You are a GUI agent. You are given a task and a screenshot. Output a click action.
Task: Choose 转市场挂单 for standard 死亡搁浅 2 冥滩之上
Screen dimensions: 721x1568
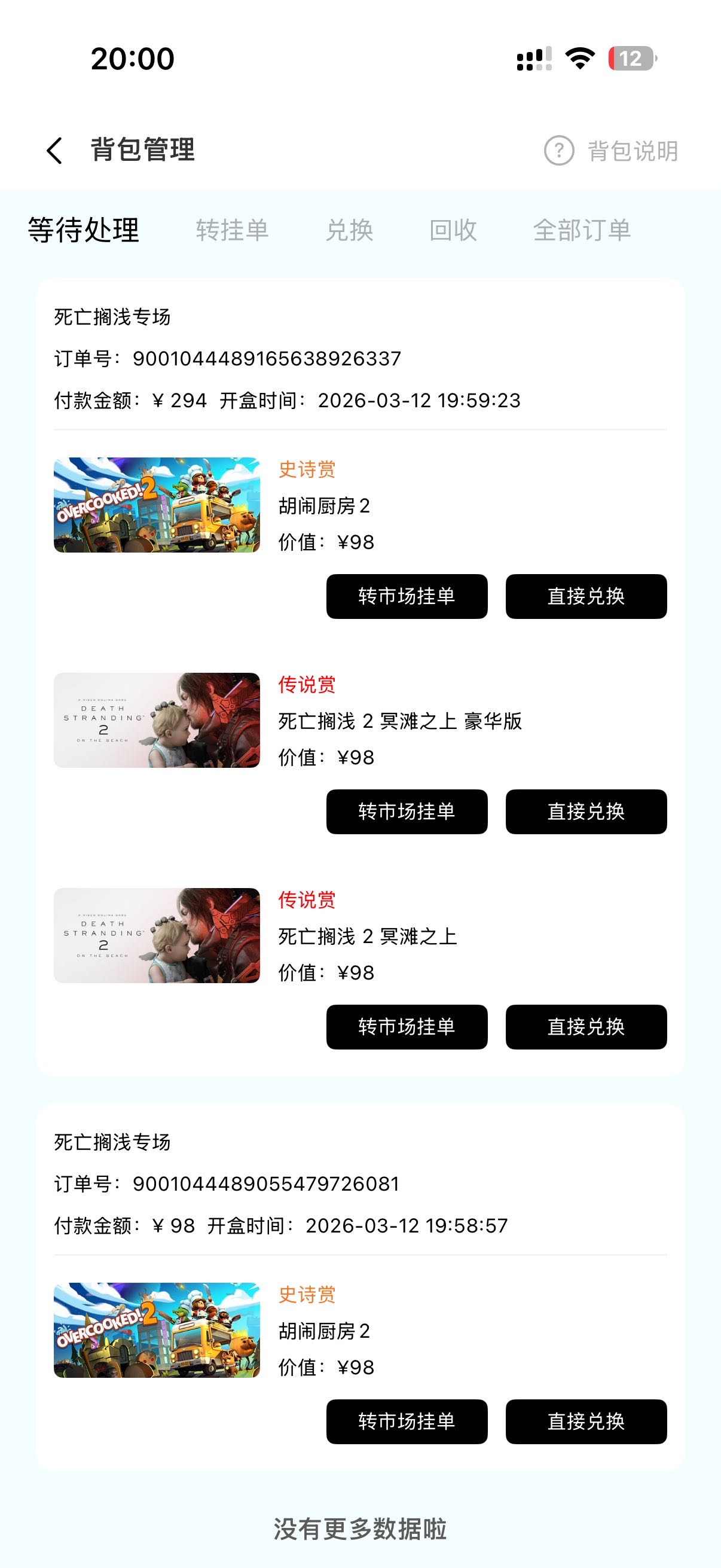pyautogui.click(x=407, y=1027)
